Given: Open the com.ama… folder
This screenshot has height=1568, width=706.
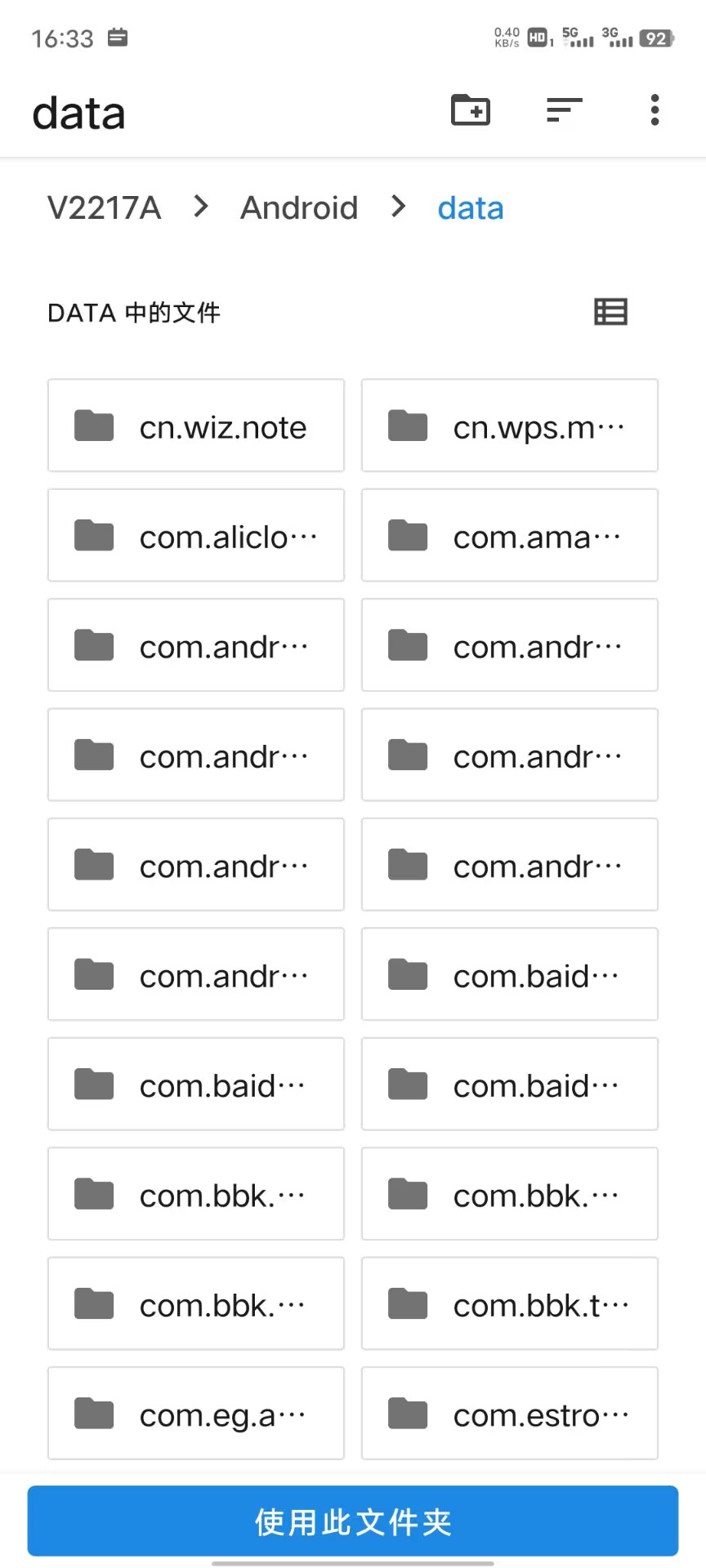Looking at the screenshot, I should [510, 536].
